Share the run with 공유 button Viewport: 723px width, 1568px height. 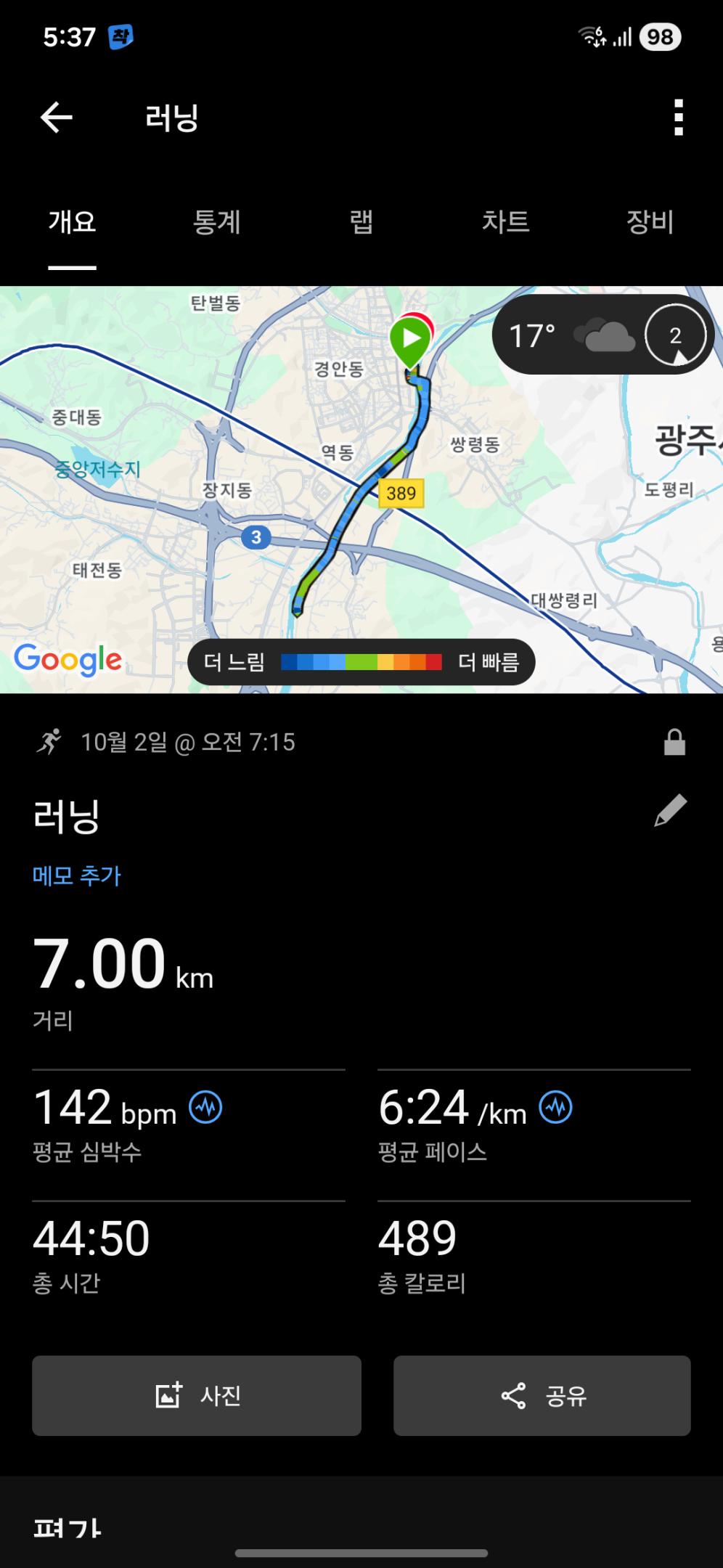pyautogui.click(x=542, y=1395)
